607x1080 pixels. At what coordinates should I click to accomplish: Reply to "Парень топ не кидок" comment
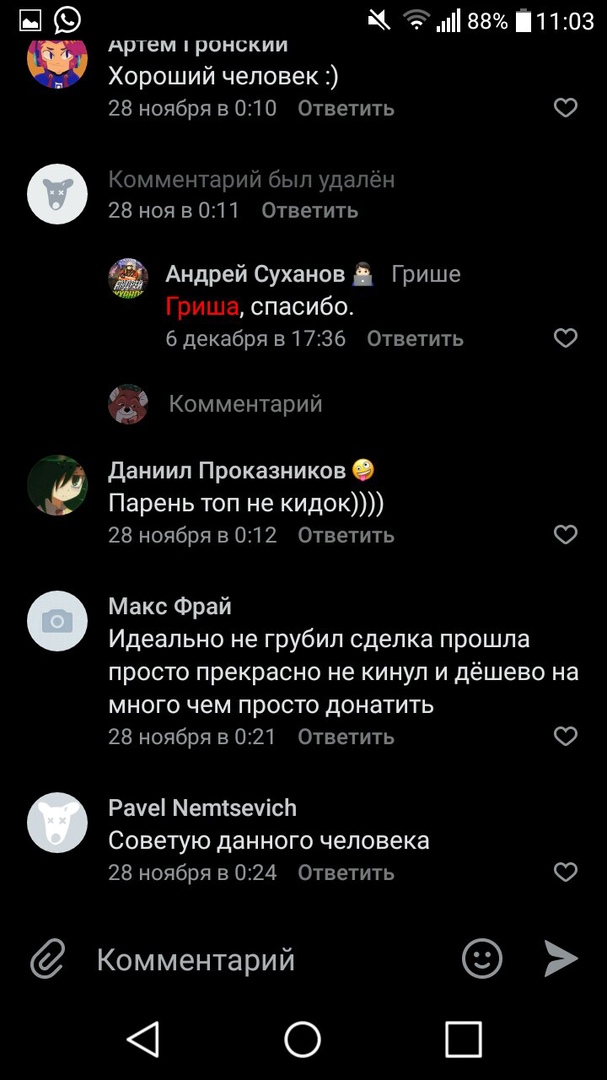coord(346,535)
